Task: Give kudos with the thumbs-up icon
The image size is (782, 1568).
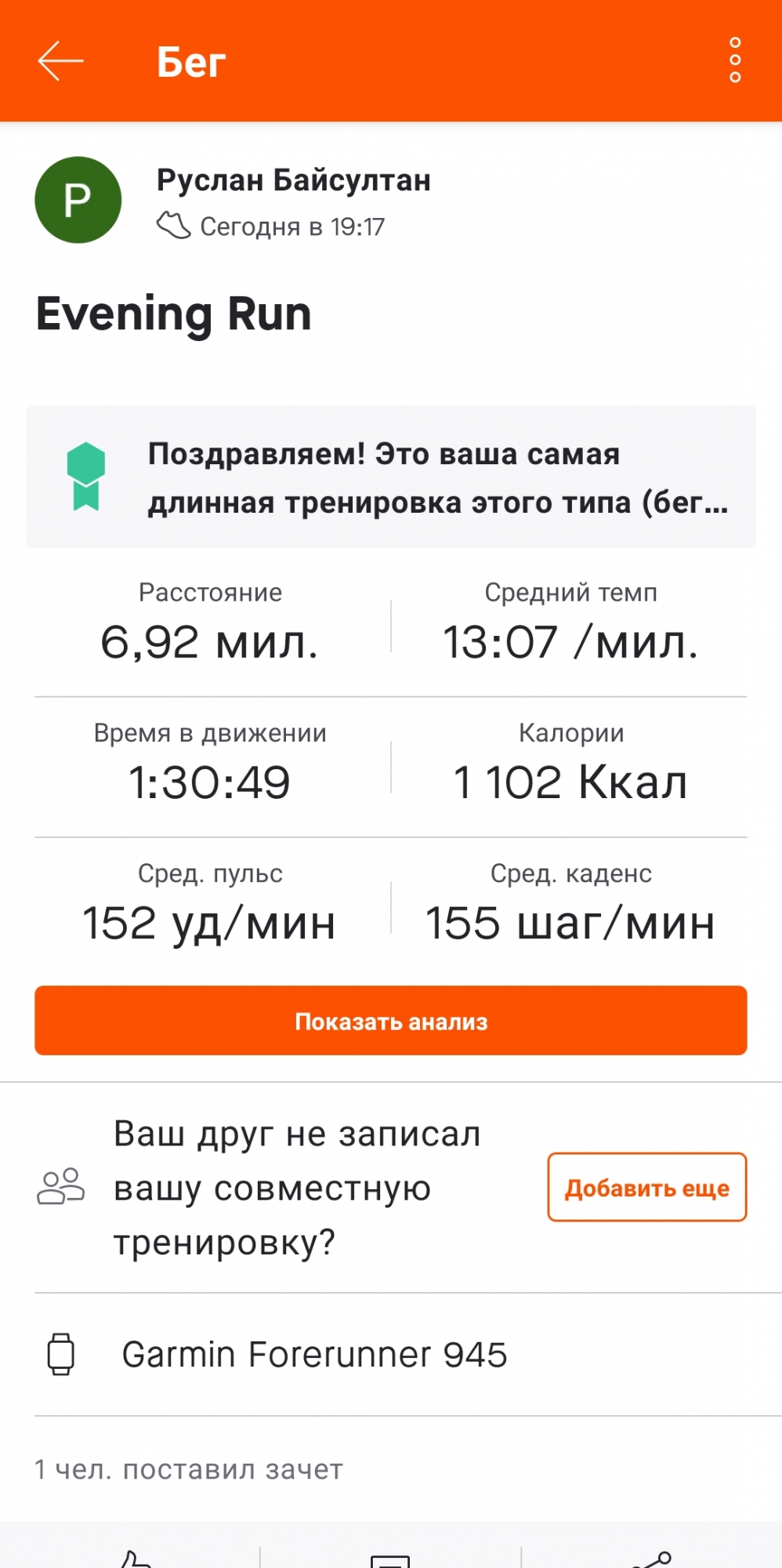Action: 133,1559
